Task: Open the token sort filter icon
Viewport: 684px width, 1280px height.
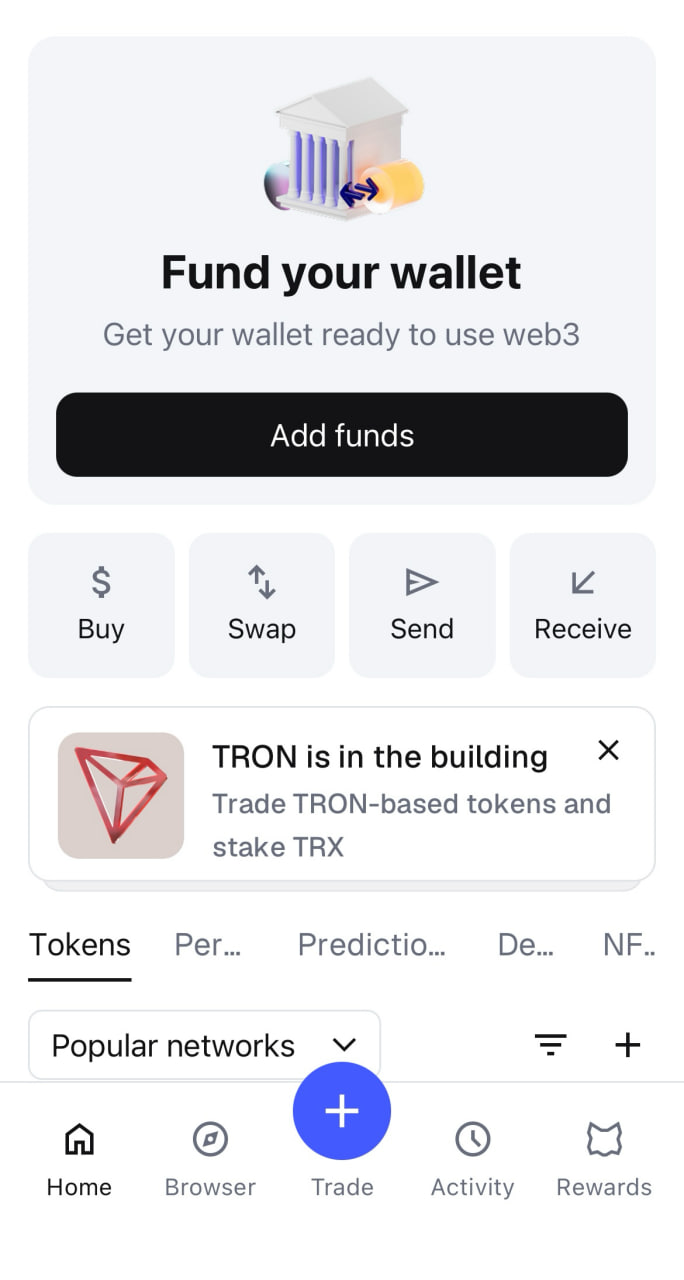Action: point(550,1045)
